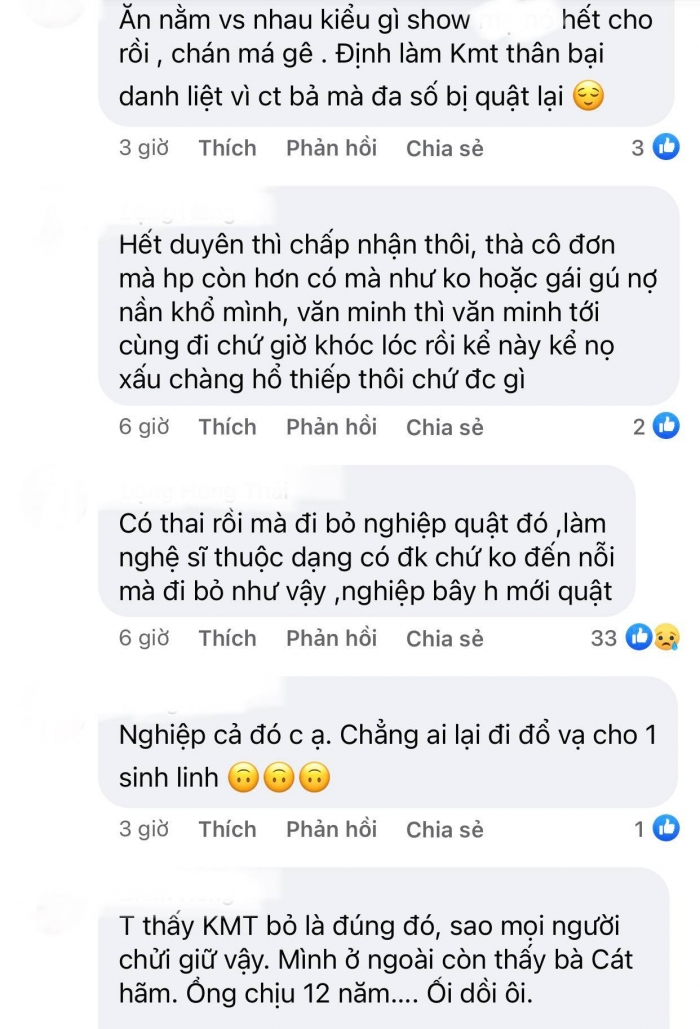Like the "Hết duyên thì chấp nhận" comment
This screenshot has width=700, height=1029.
[x=227, y=427]
